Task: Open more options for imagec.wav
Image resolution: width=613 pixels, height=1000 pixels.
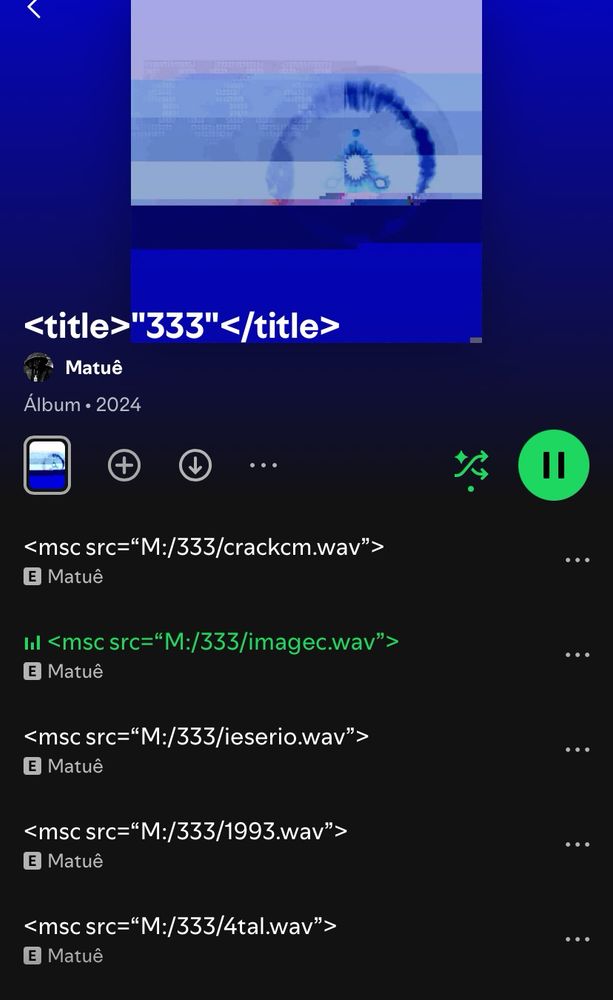Action: point(577,655)
